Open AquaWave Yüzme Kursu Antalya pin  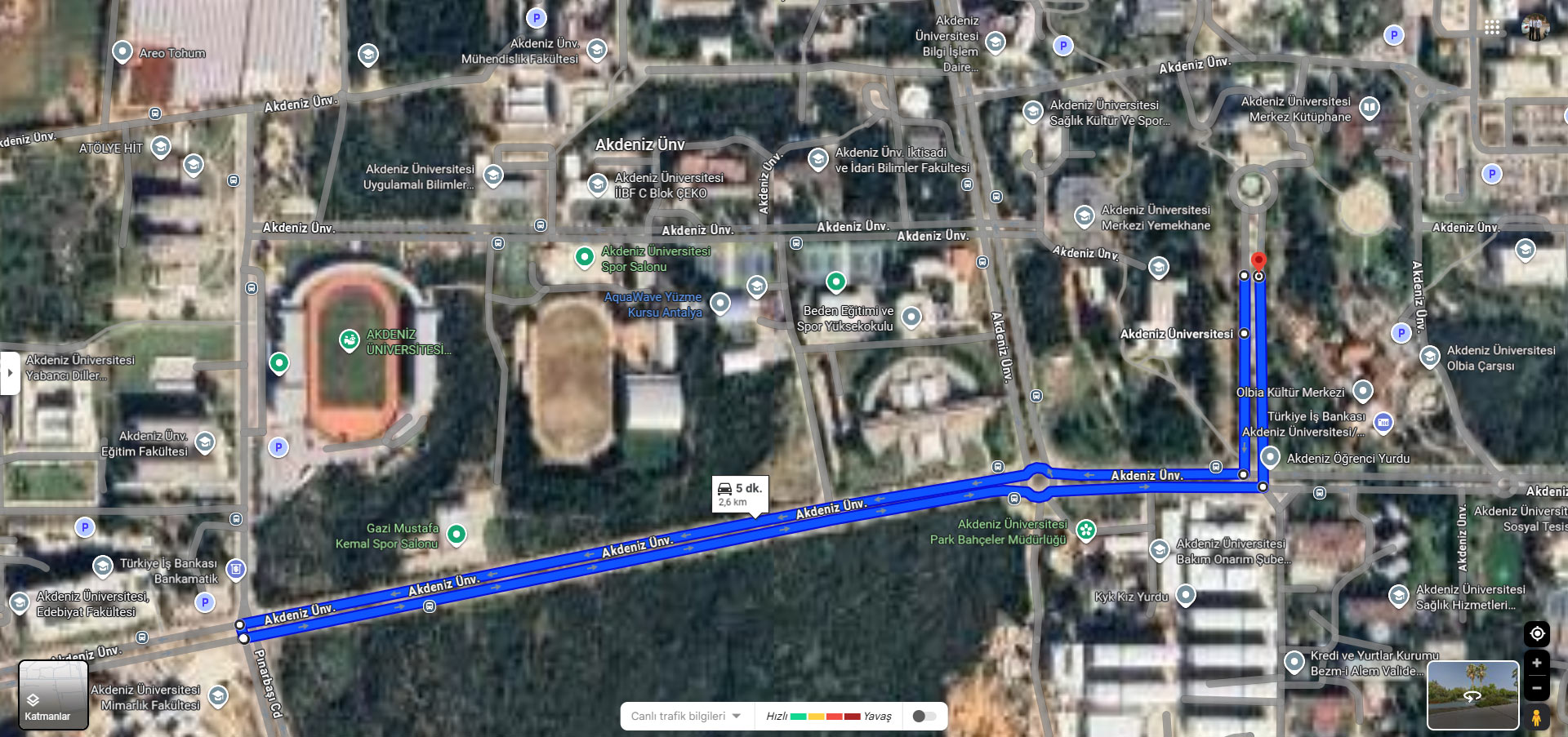pos(719,303)
